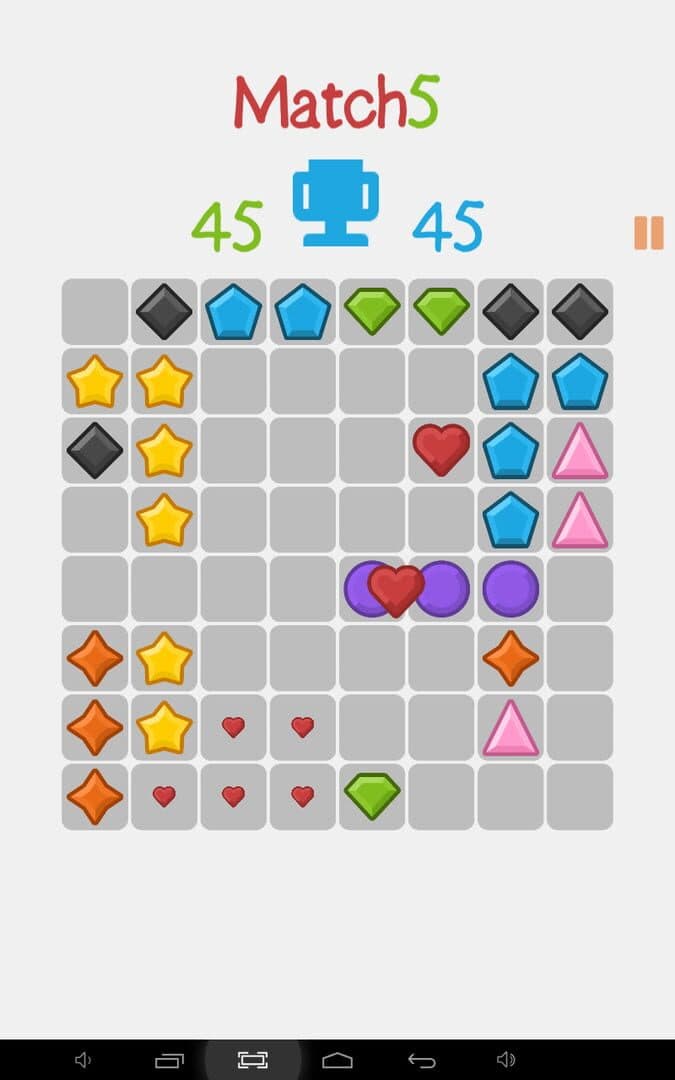Select the green gem next to the small hearts
This screenshot has width=675, height=1080.
click(372, 796)
